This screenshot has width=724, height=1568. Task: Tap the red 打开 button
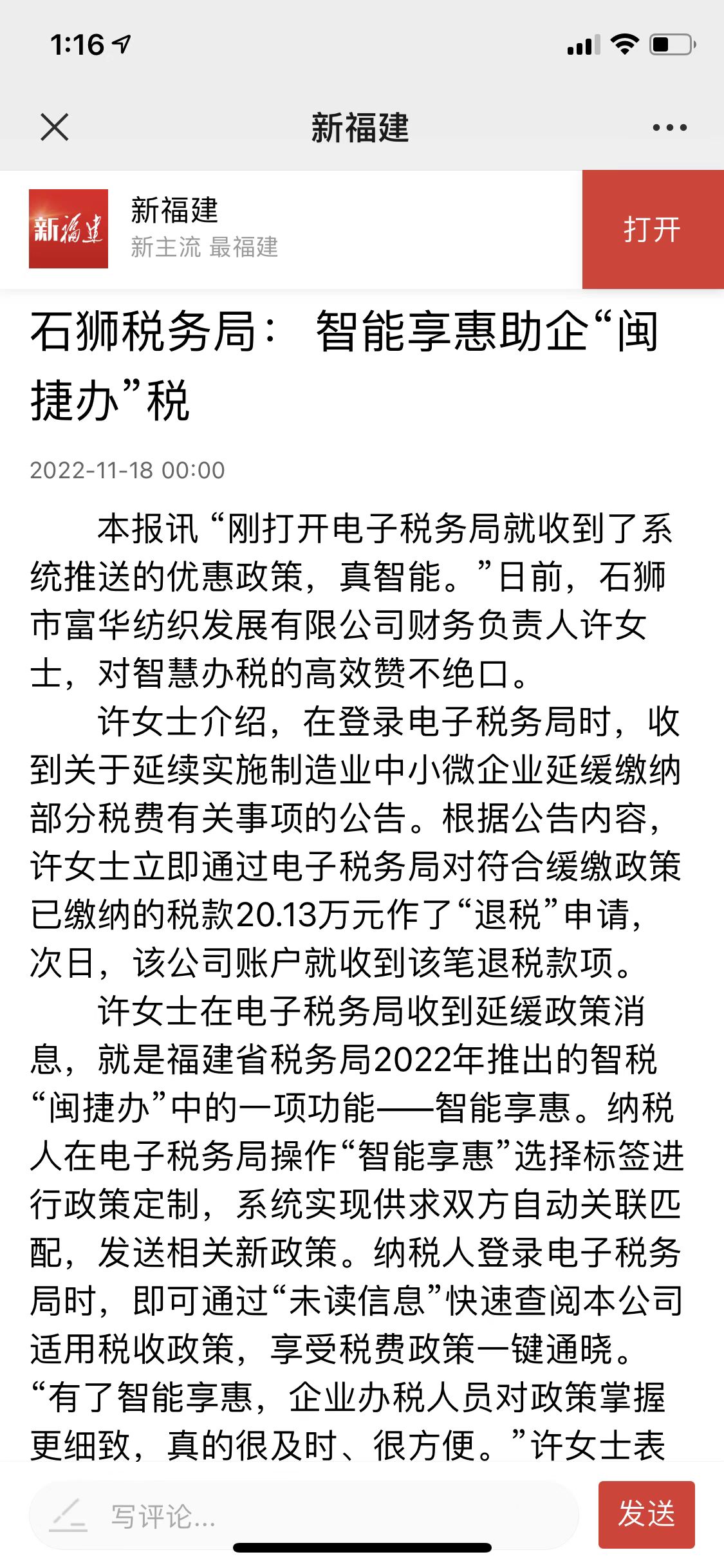[x=653, y=229]
